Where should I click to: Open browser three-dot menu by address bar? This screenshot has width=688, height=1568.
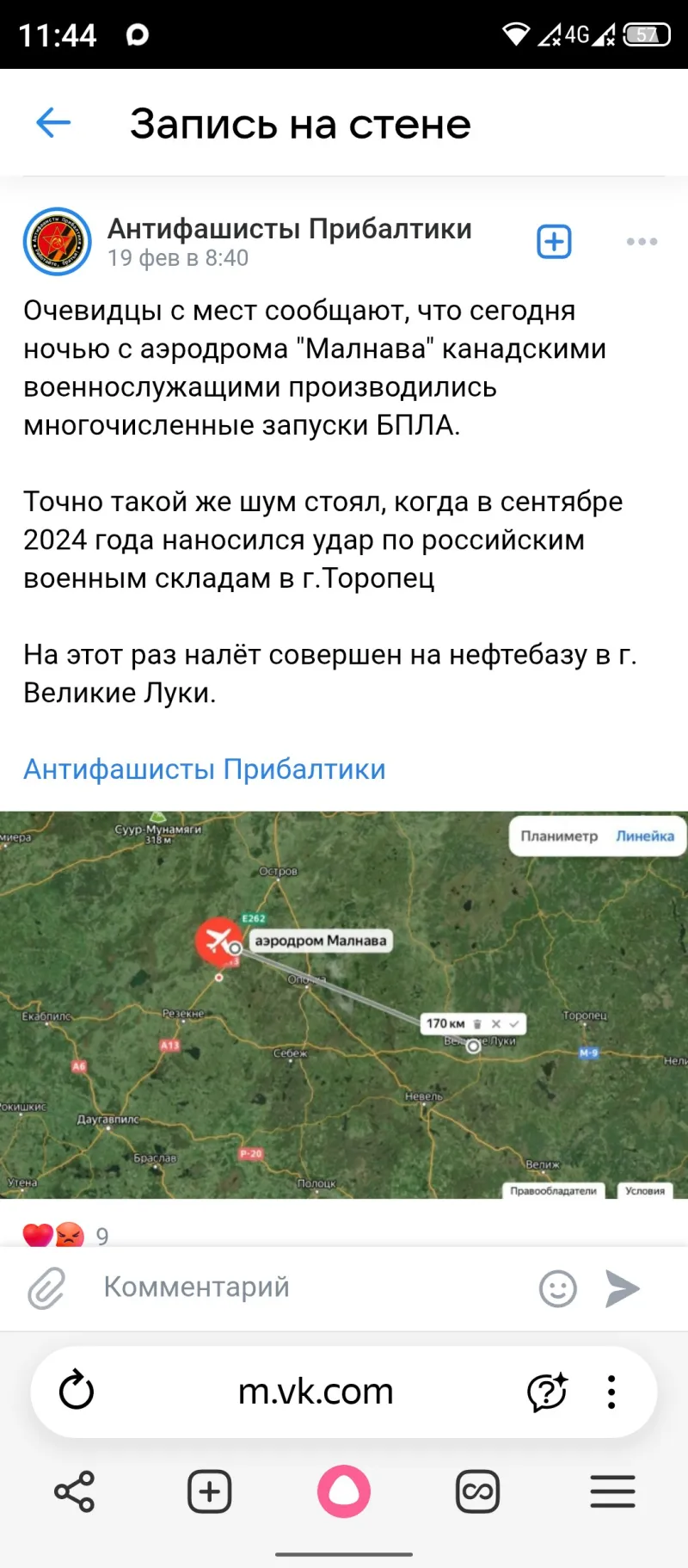(611, 1391)
